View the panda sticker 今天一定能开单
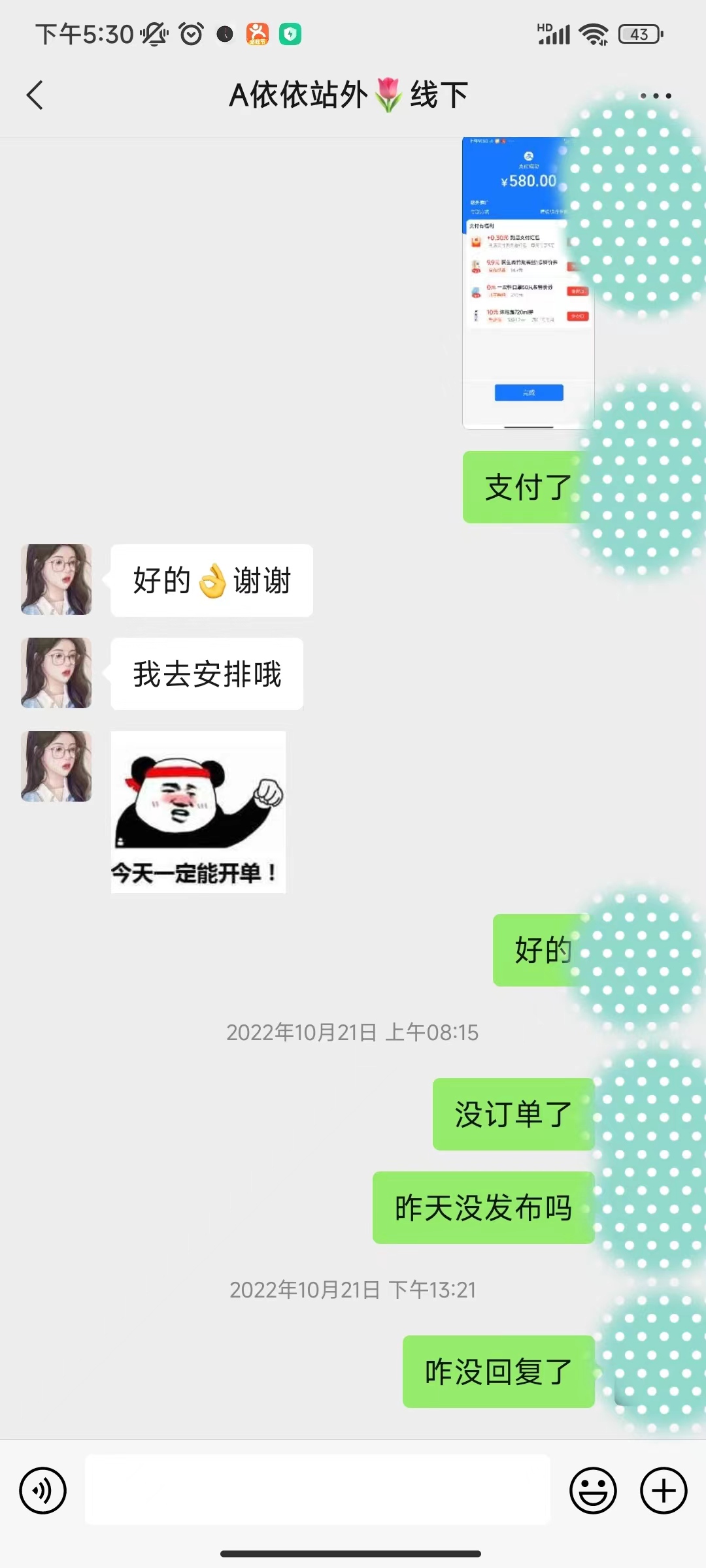Viewport: 706px width, 1568px height. tap(198, 812)
